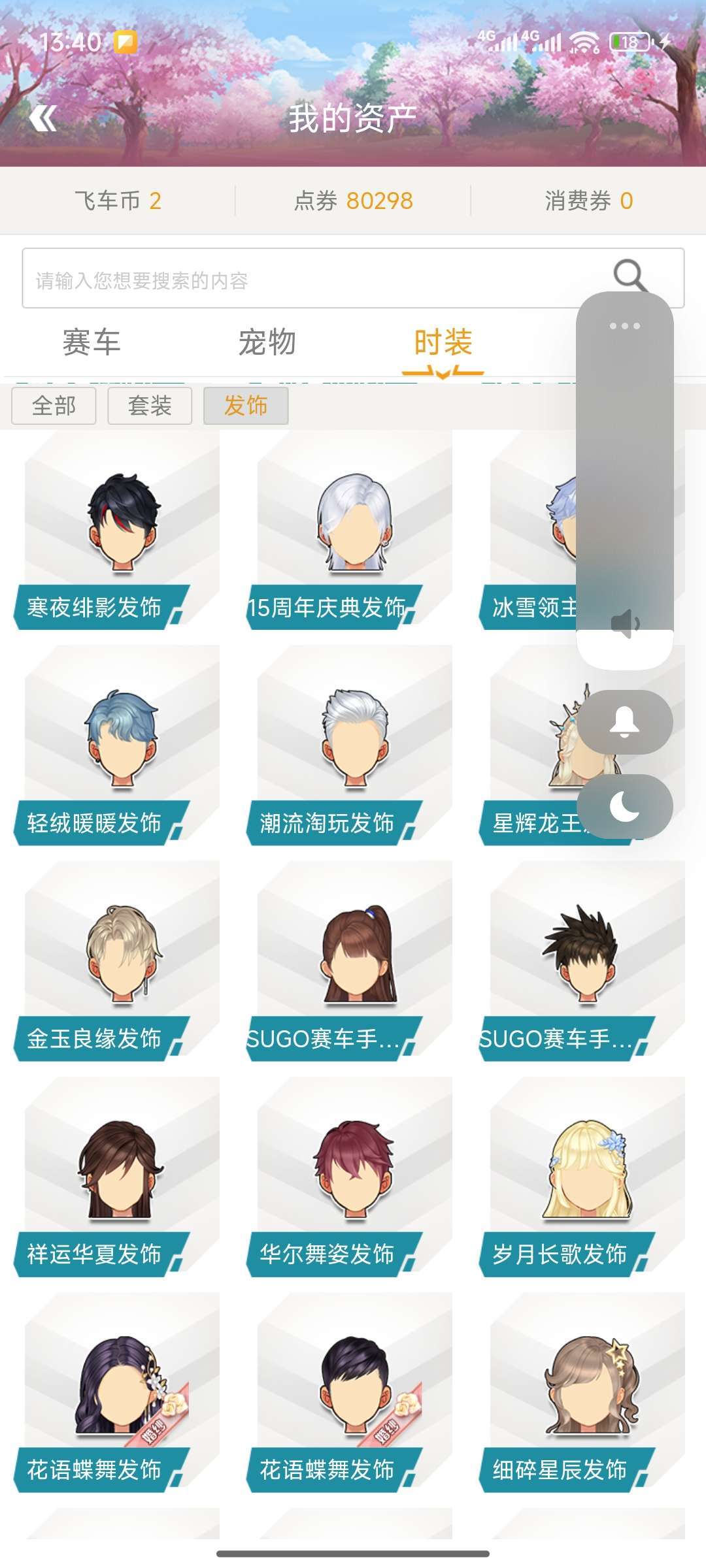The image size is (706, 1568).
Task: Collapse the floating assistant panel
Action: click(x=625, y=477)
